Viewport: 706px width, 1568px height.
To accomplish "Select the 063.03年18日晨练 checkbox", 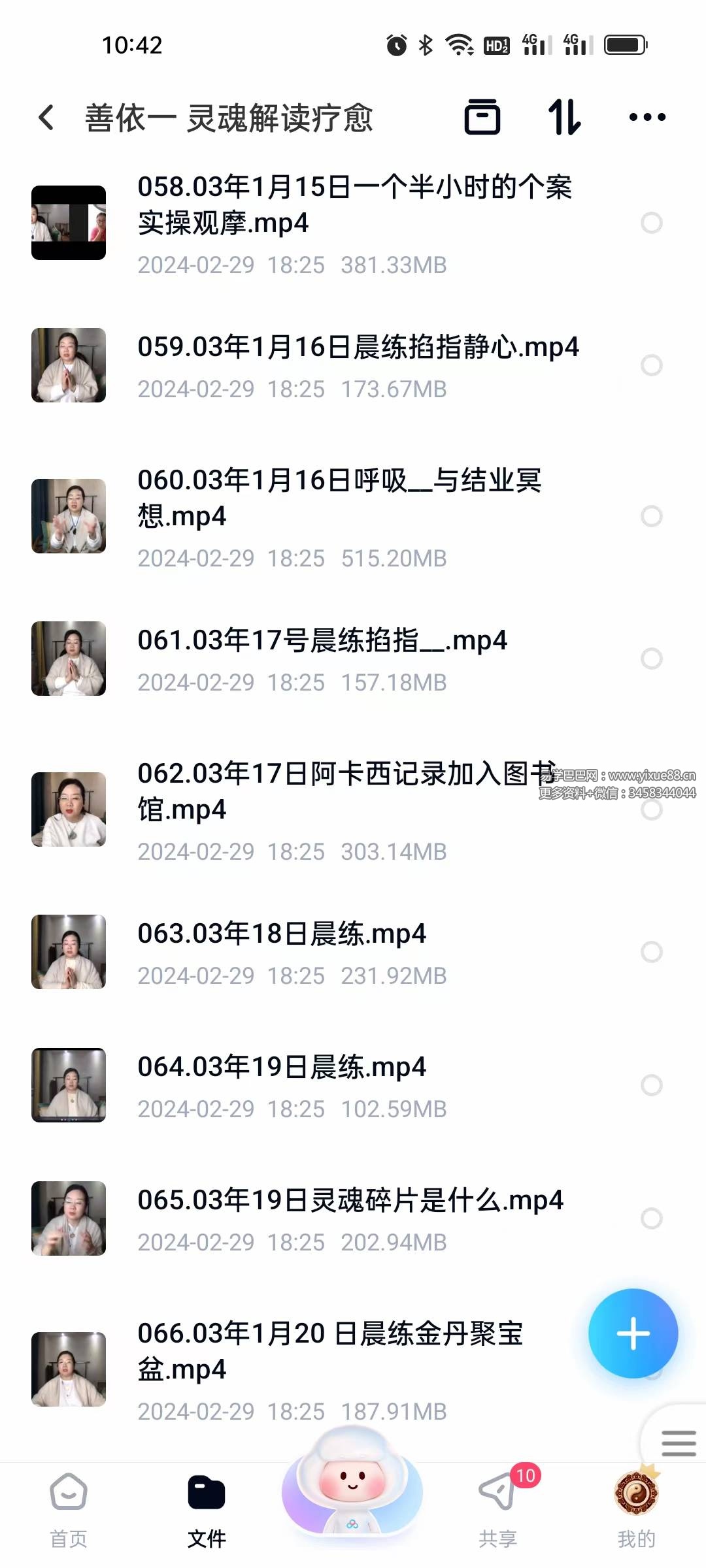I will (651, 952).
